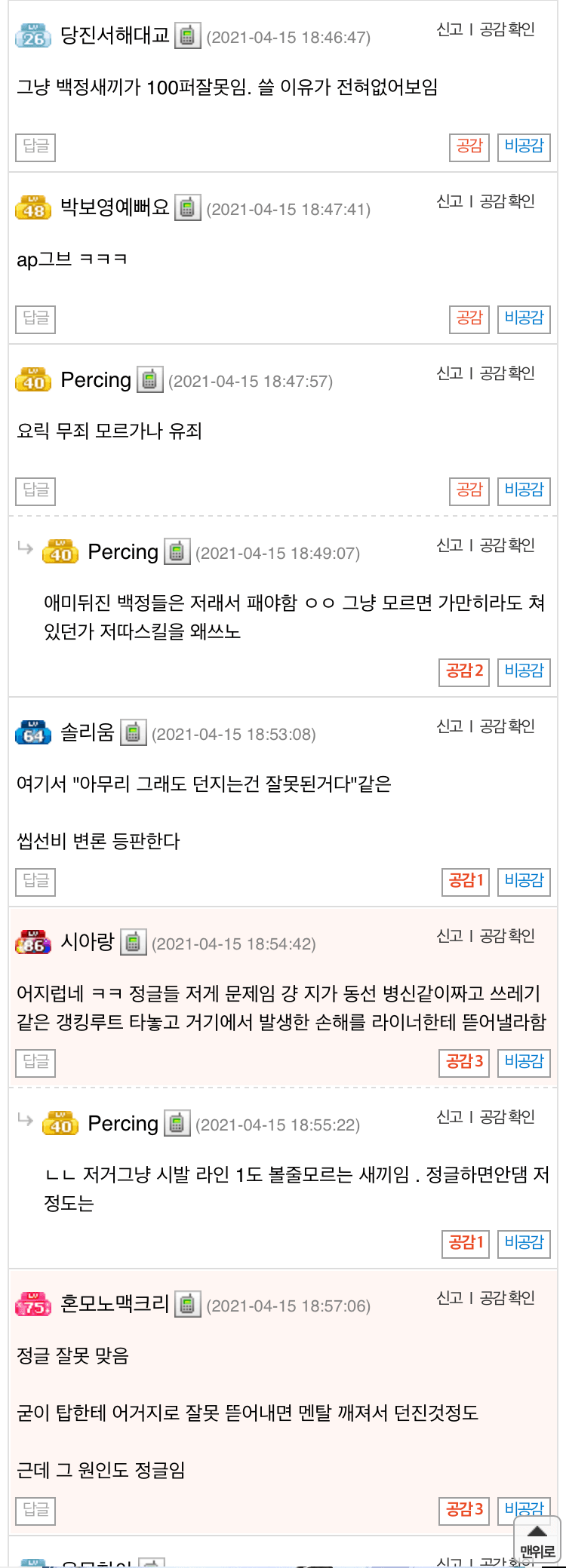Report 시아랑's comment via 신고

(x=449, y=936)
